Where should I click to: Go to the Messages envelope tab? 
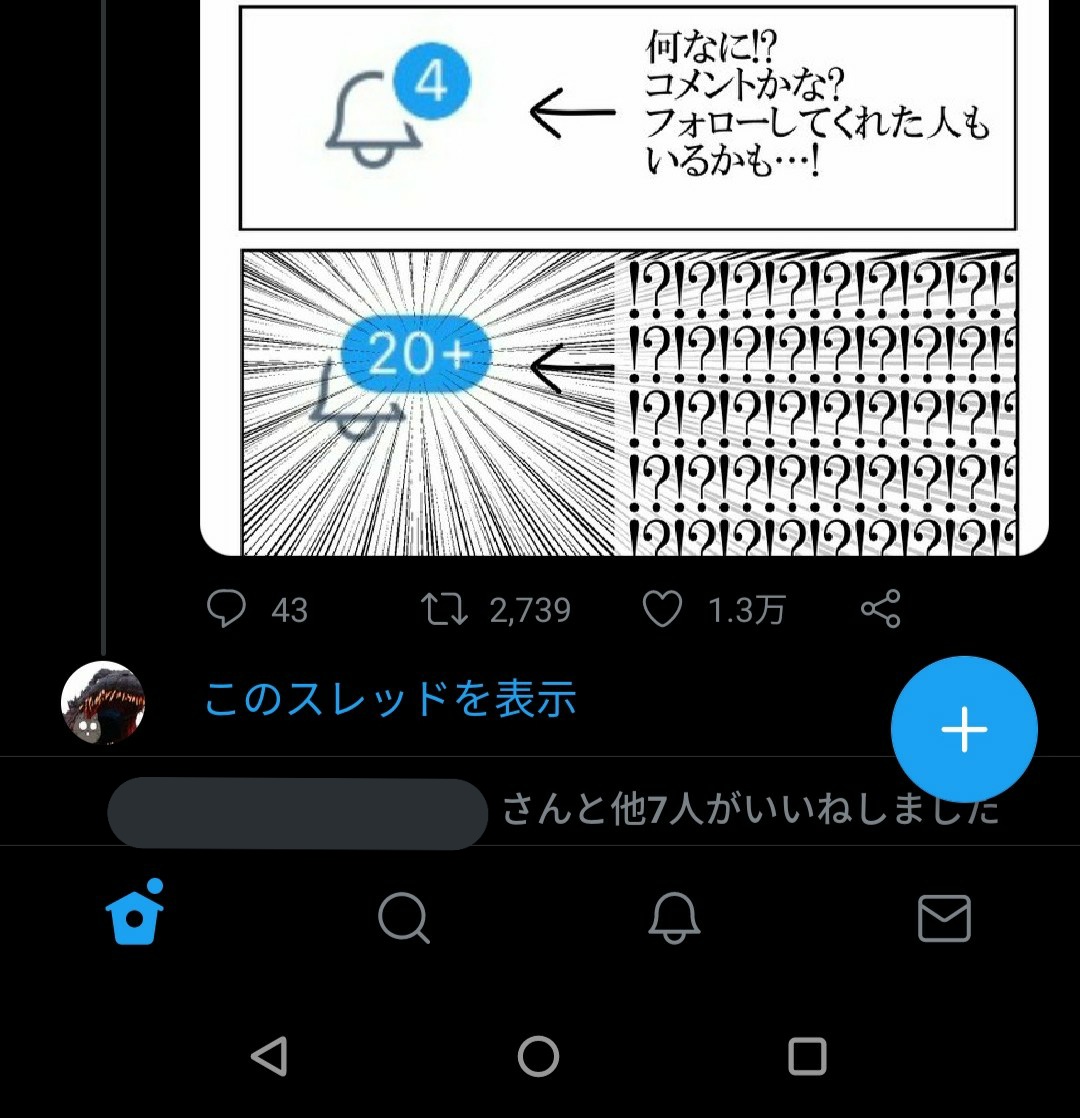[x=944, y=918]
